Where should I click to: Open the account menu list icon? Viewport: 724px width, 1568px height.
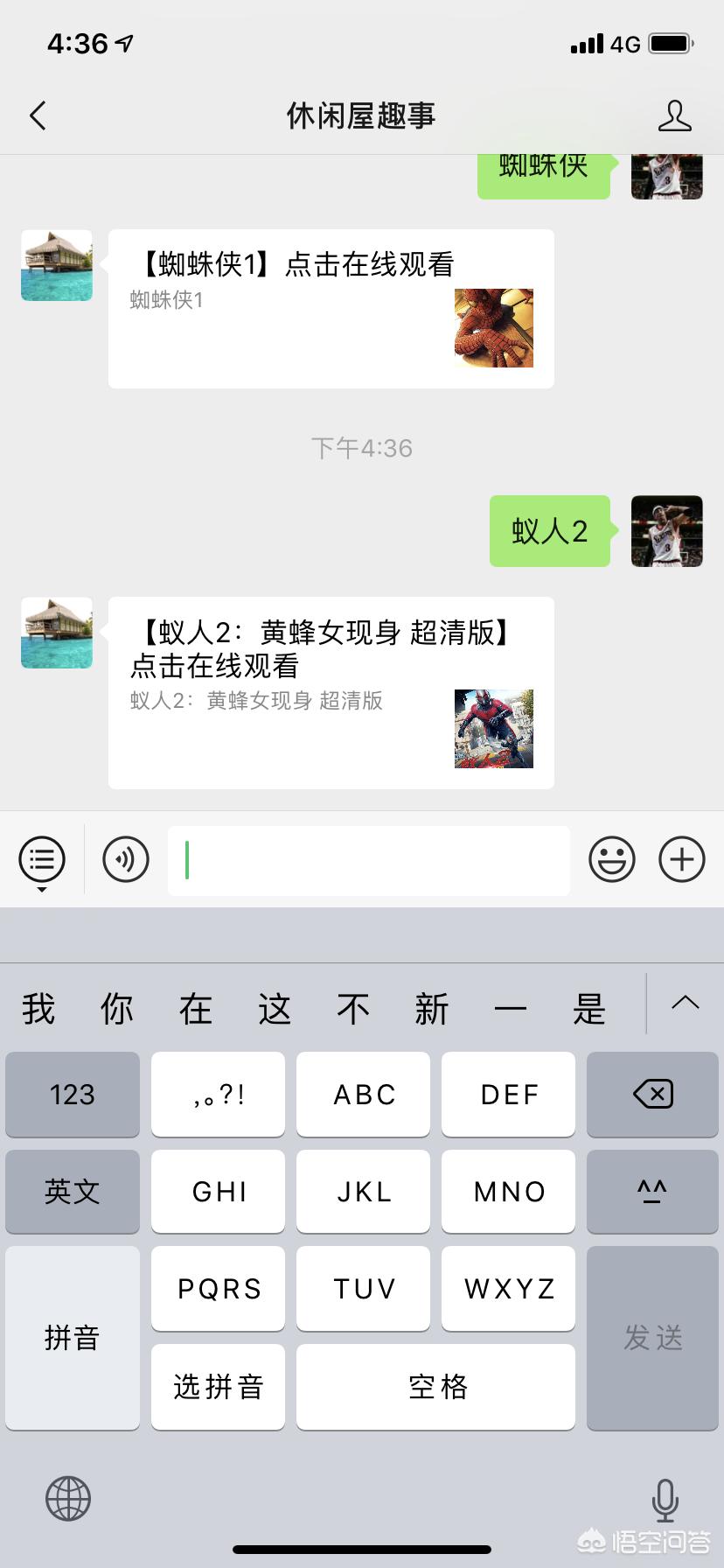tap(42, 859)
